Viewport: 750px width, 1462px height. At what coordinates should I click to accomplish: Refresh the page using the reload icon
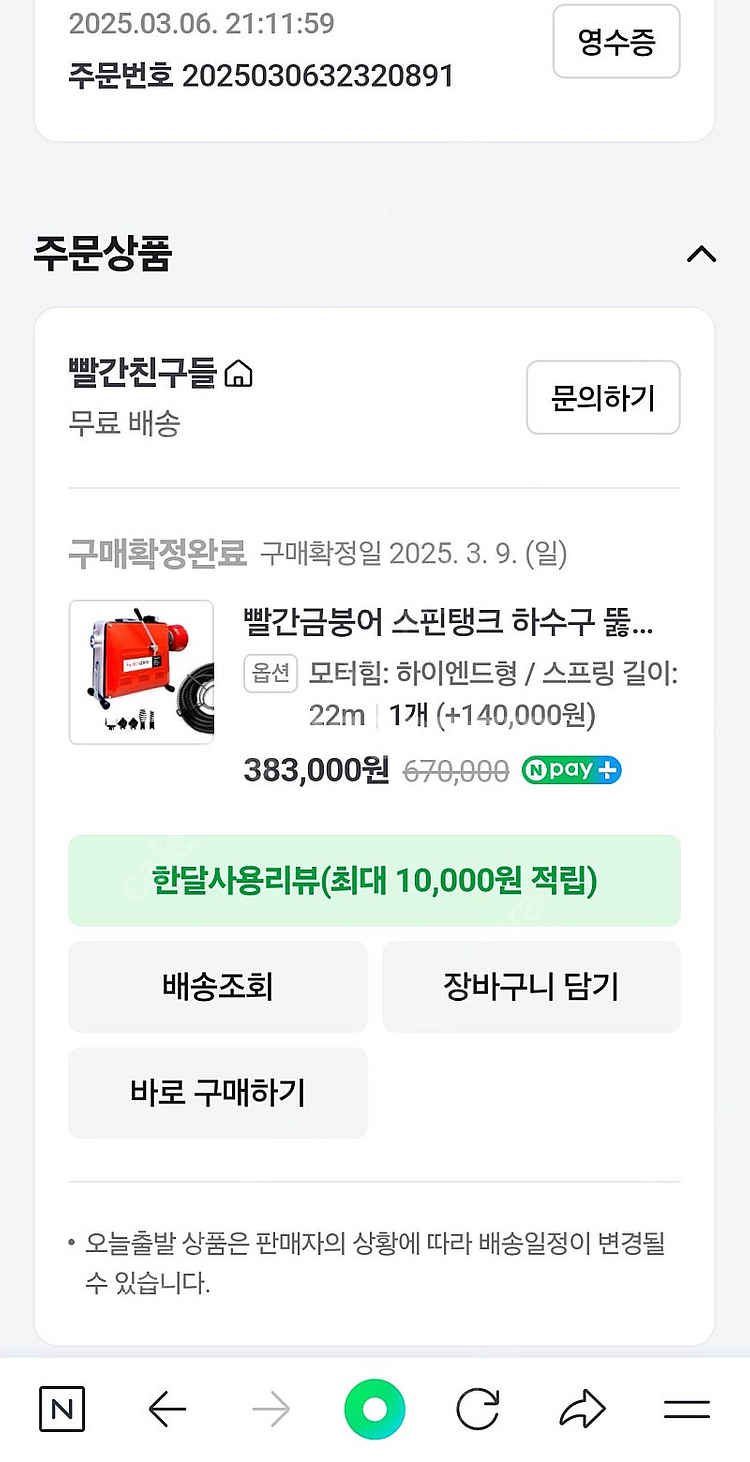(x=478, y=1411)
